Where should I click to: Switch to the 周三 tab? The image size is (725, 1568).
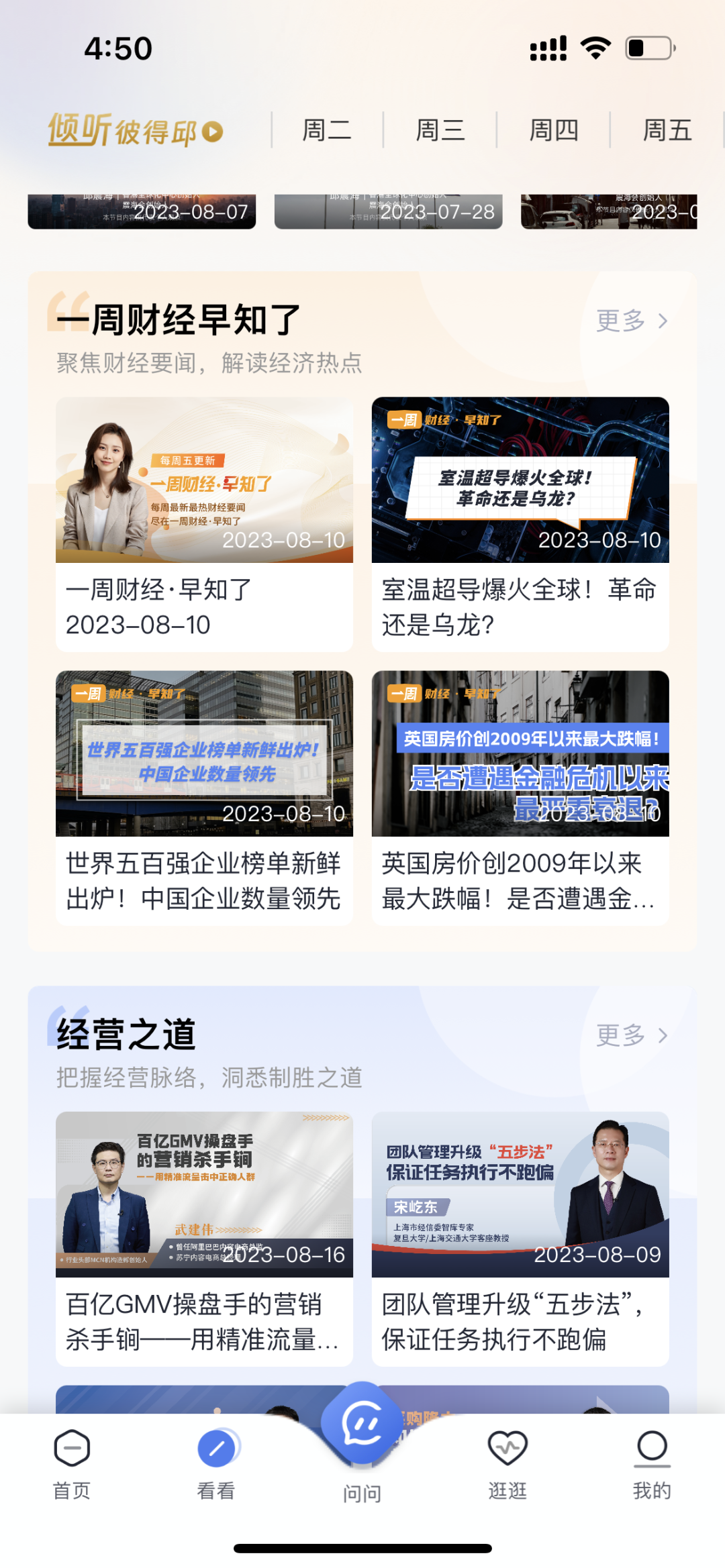440,129
